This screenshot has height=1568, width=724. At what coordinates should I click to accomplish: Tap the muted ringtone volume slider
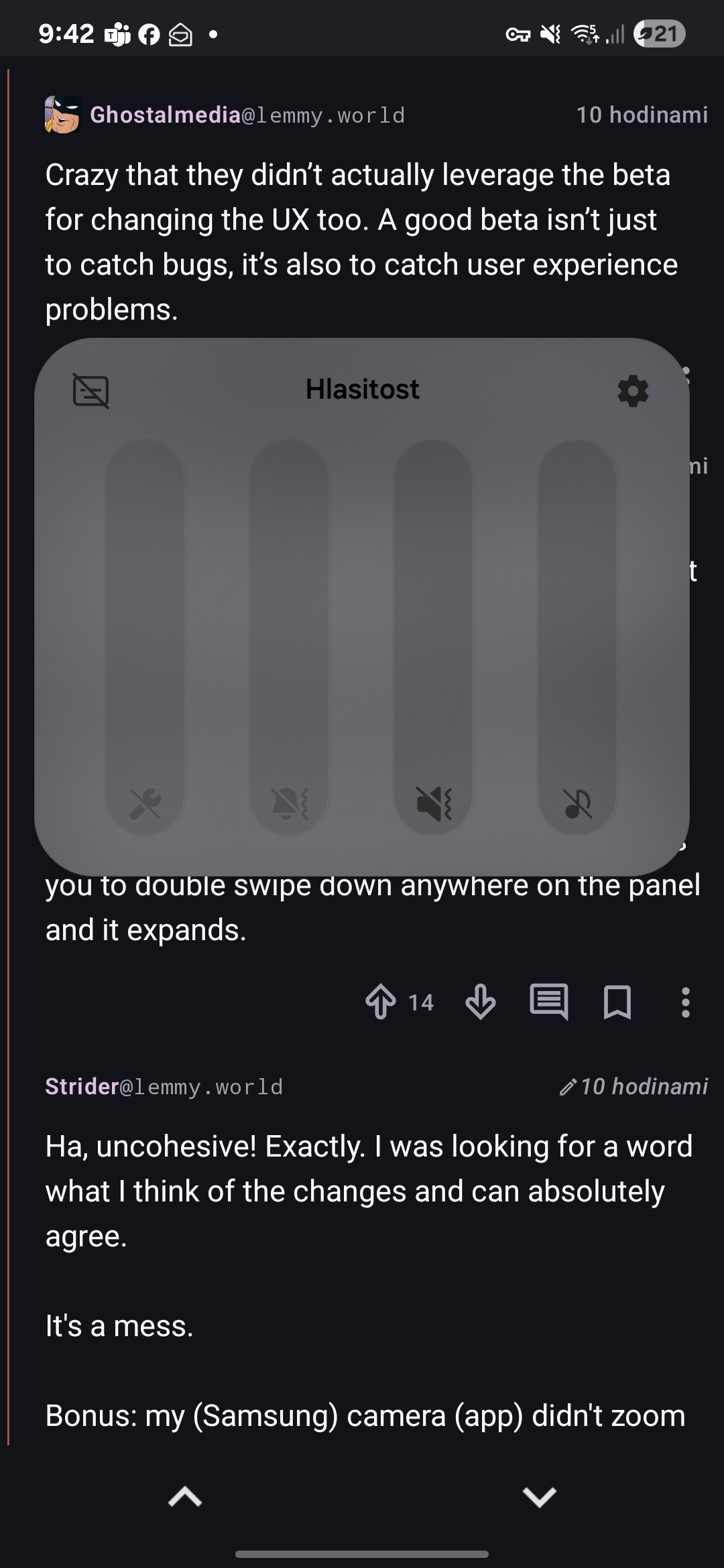tap(433, 637)
